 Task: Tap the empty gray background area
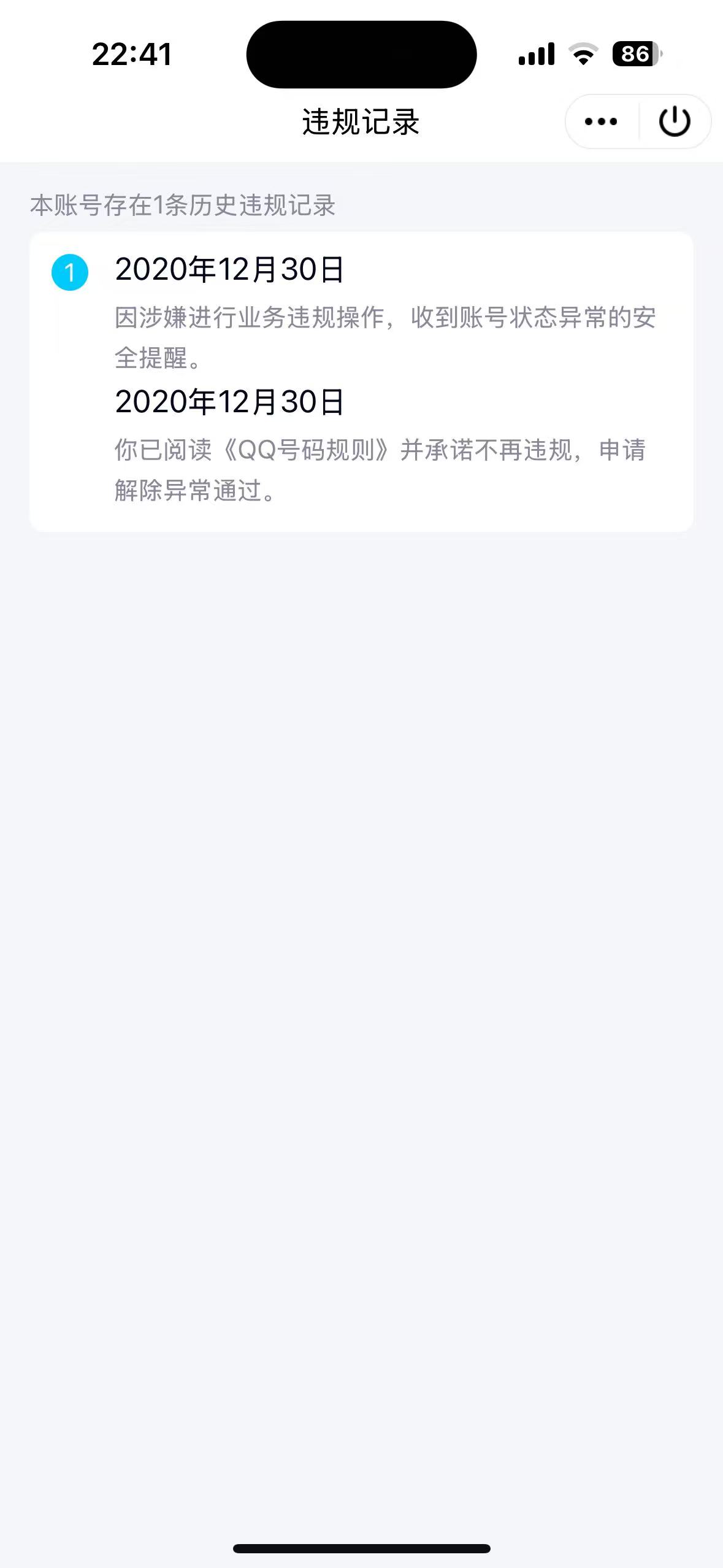tap(362, 920)
